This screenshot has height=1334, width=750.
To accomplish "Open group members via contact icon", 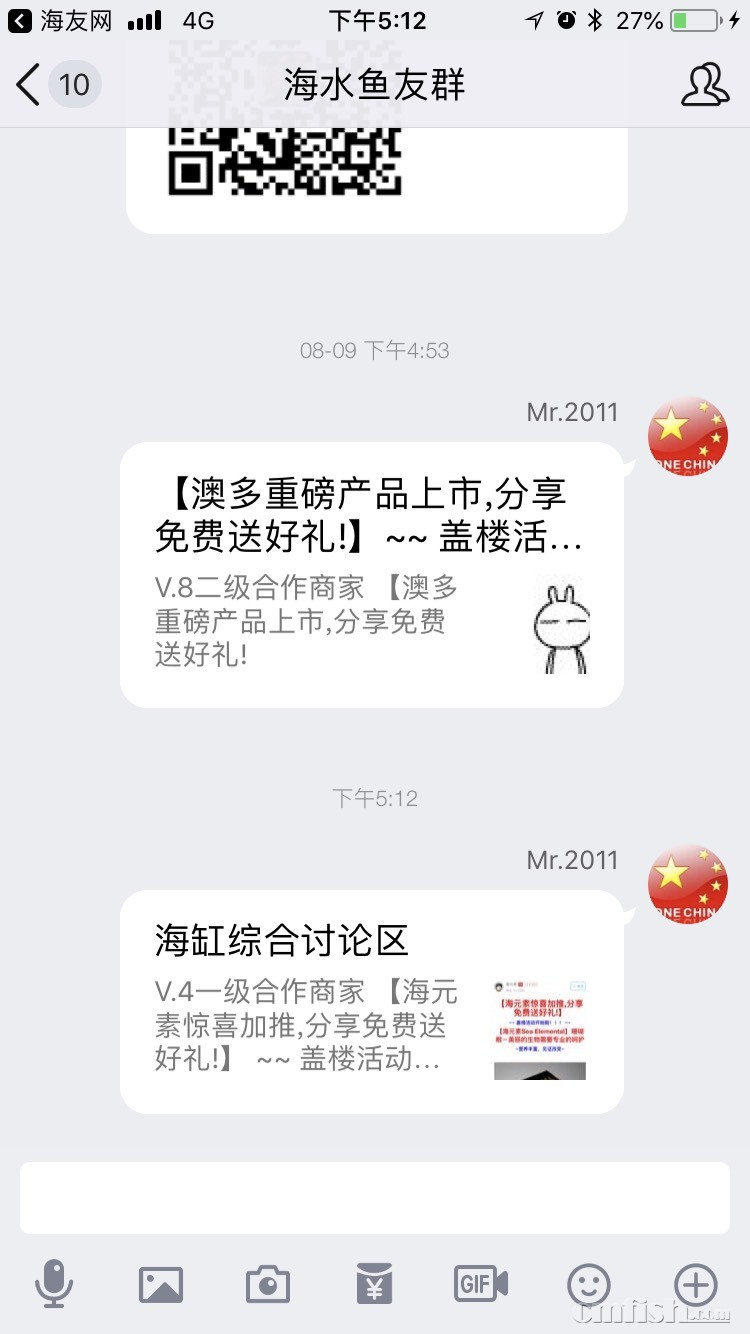I will (x=705, y=86).
